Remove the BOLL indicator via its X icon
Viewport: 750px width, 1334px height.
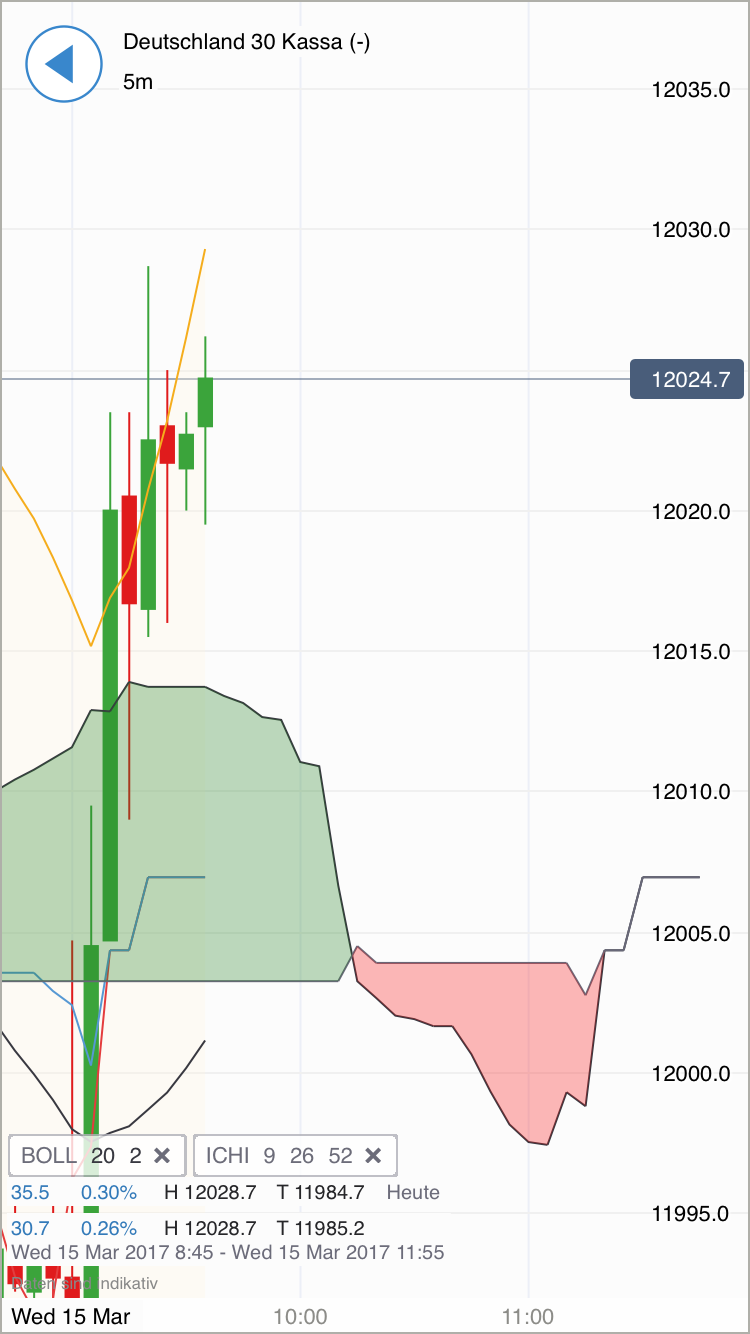click(162, 1155)
